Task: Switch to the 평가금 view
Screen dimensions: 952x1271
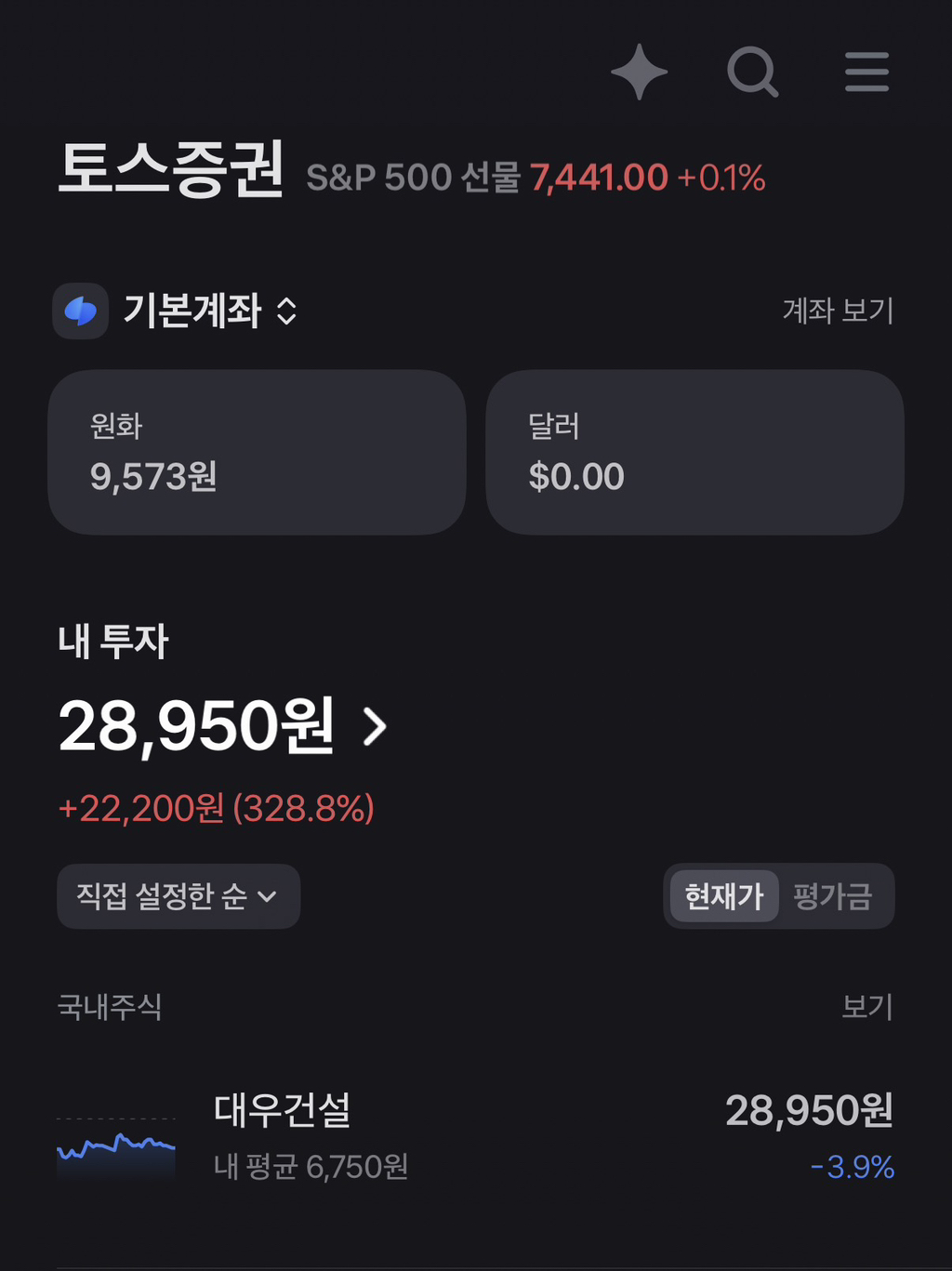Action: [x=833, y=896]
